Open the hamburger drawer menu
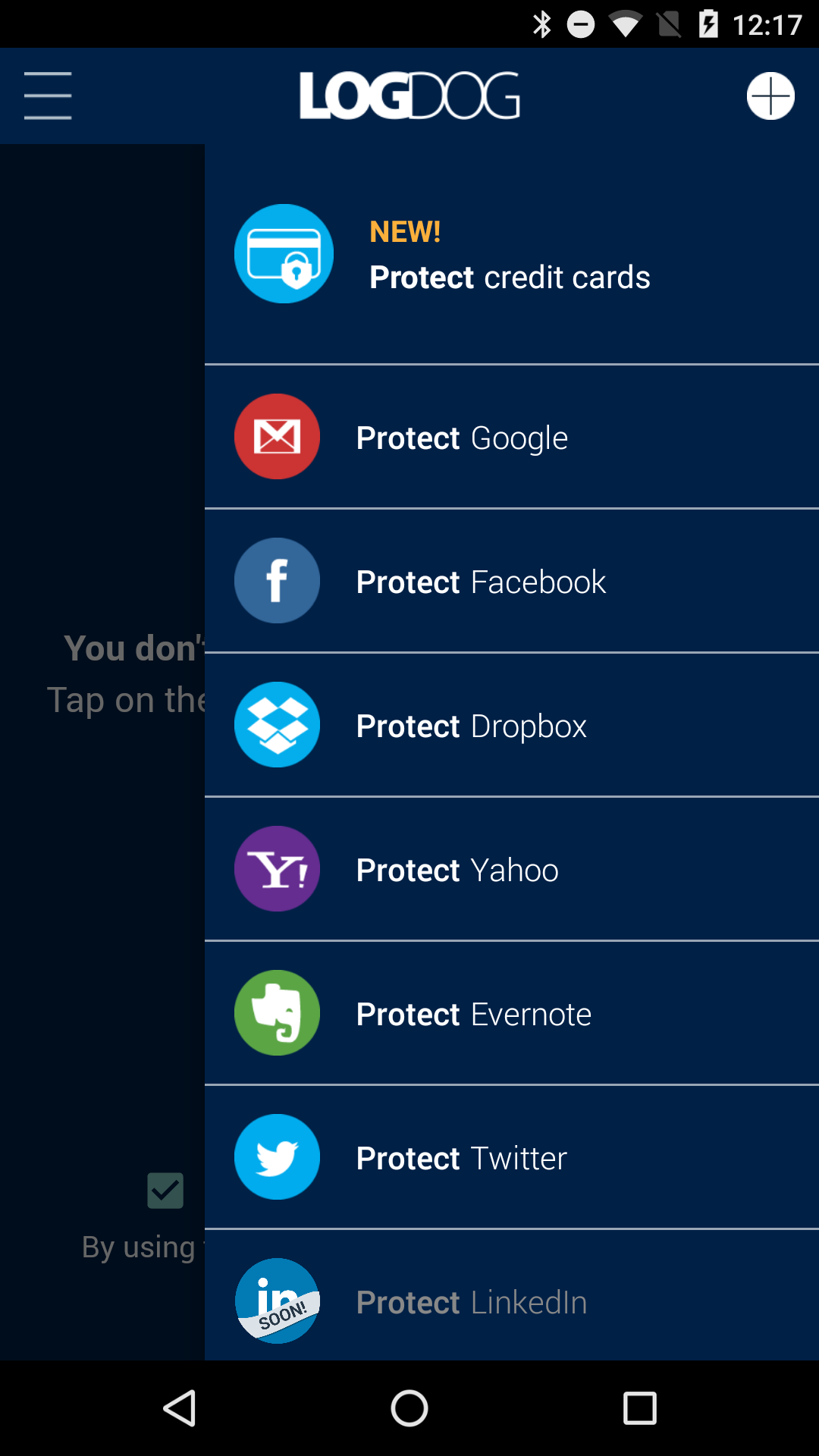 click(x=48, y=96)
